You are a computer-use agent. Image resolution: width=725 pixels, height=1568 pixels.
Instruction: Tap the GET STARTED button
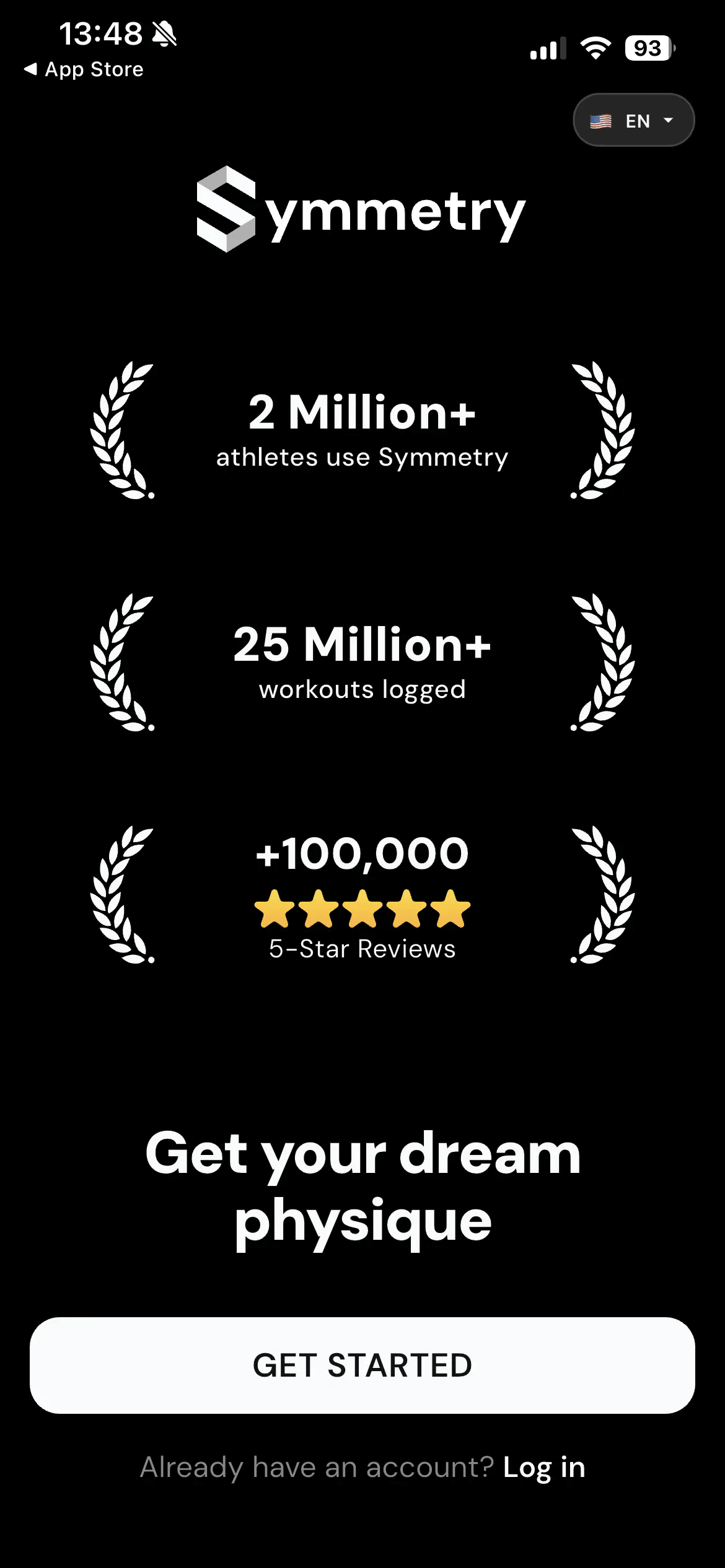click(x=362, y=1365)
